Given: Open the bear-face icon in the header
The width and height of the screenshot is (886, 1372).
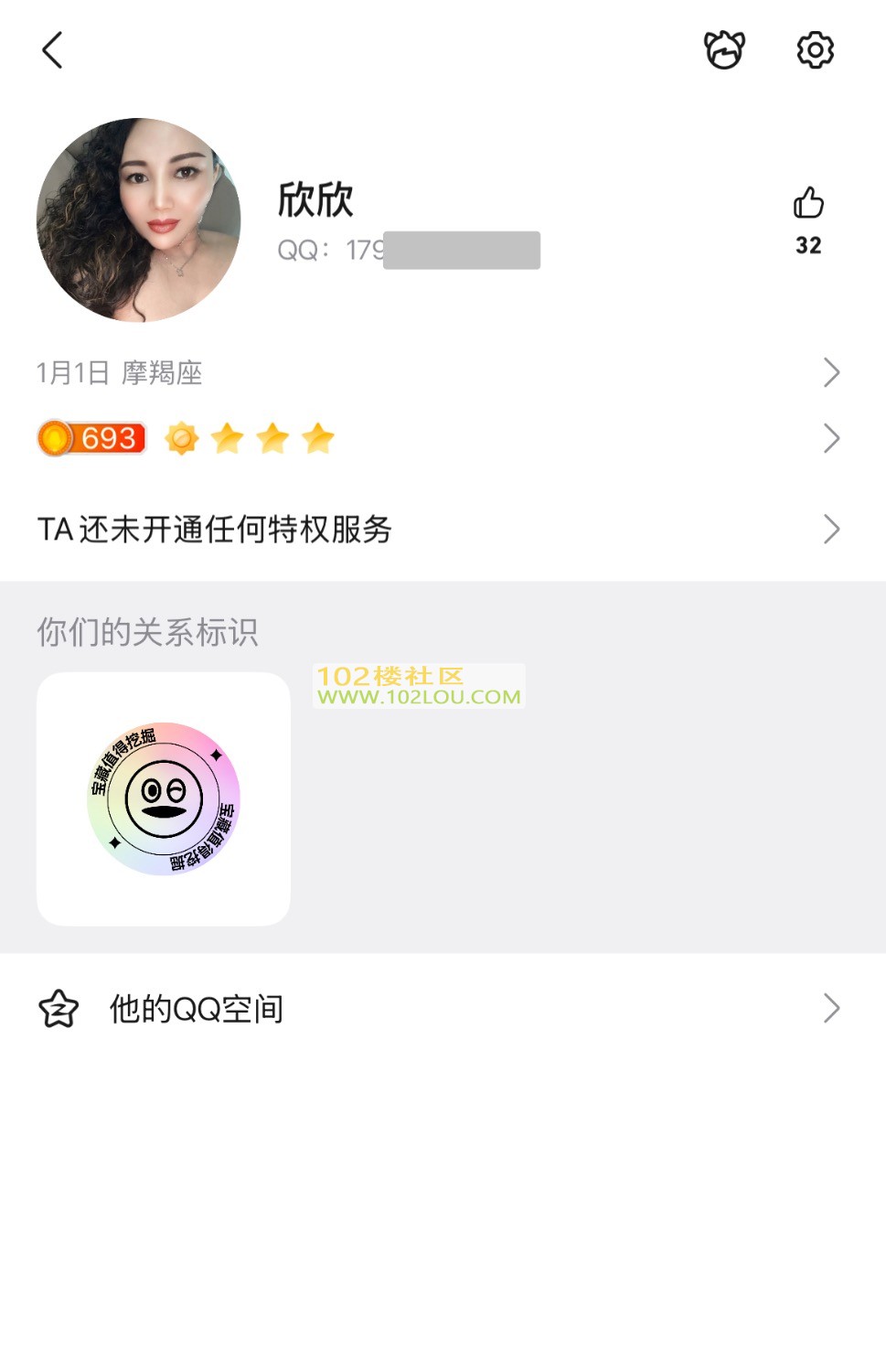Looking at the screenshot, I should [x=724, y=50].
